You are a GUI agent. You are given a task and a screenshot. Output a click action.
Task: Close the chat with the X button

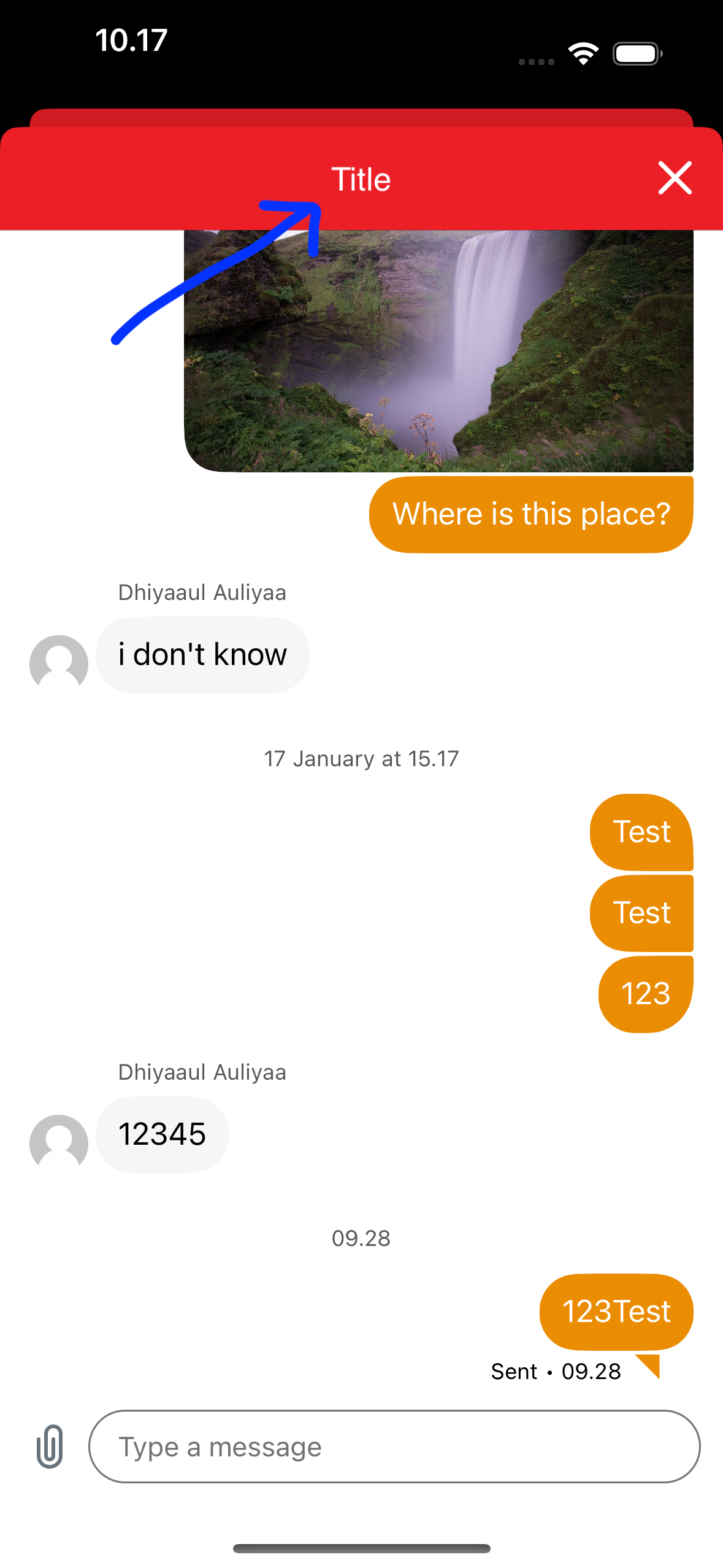(675, 178)
